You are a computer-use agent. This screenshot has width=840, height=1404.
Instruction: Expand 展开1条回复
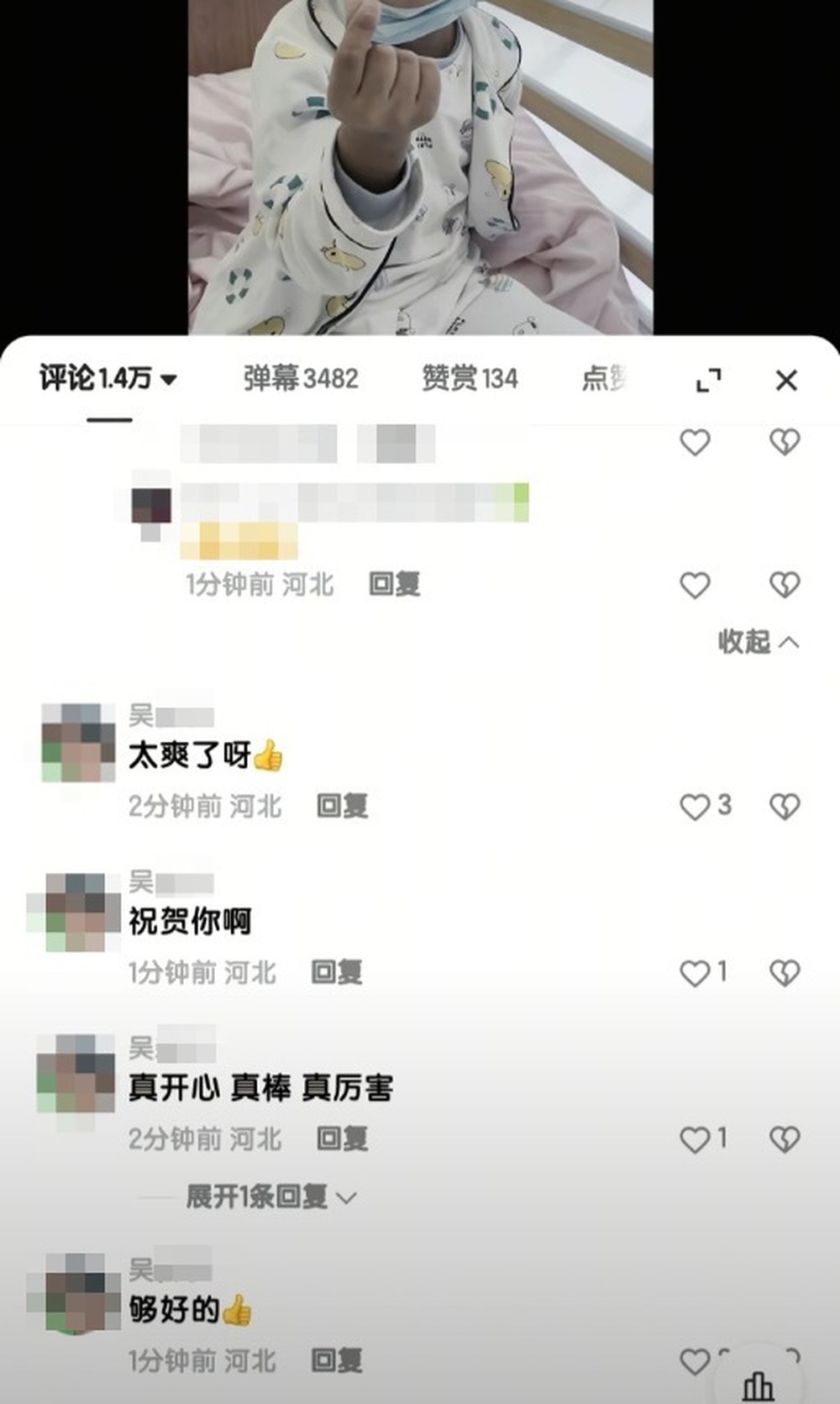[271, 1196]
